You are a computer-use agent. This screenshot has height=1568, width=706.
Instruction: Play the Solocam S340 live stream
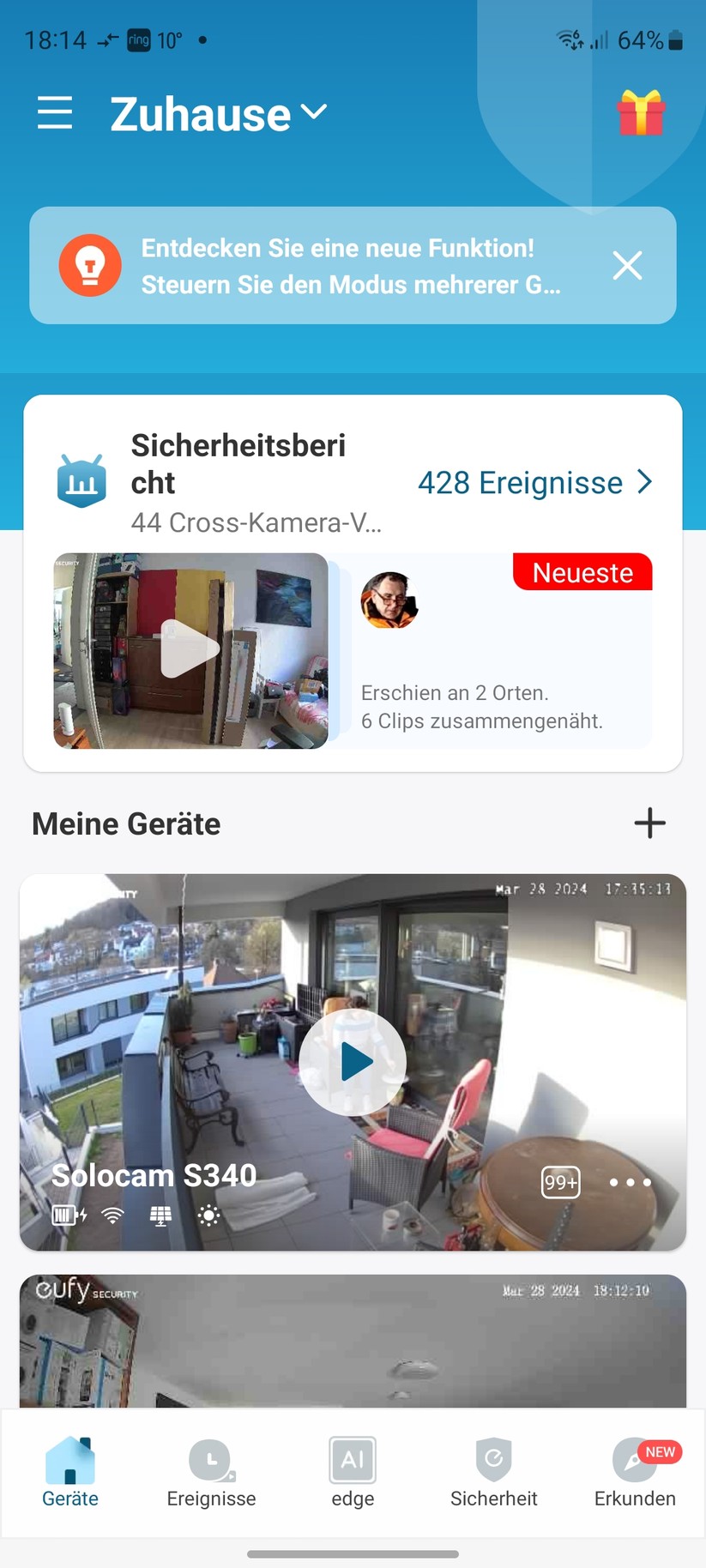(x=353, y=1061)
